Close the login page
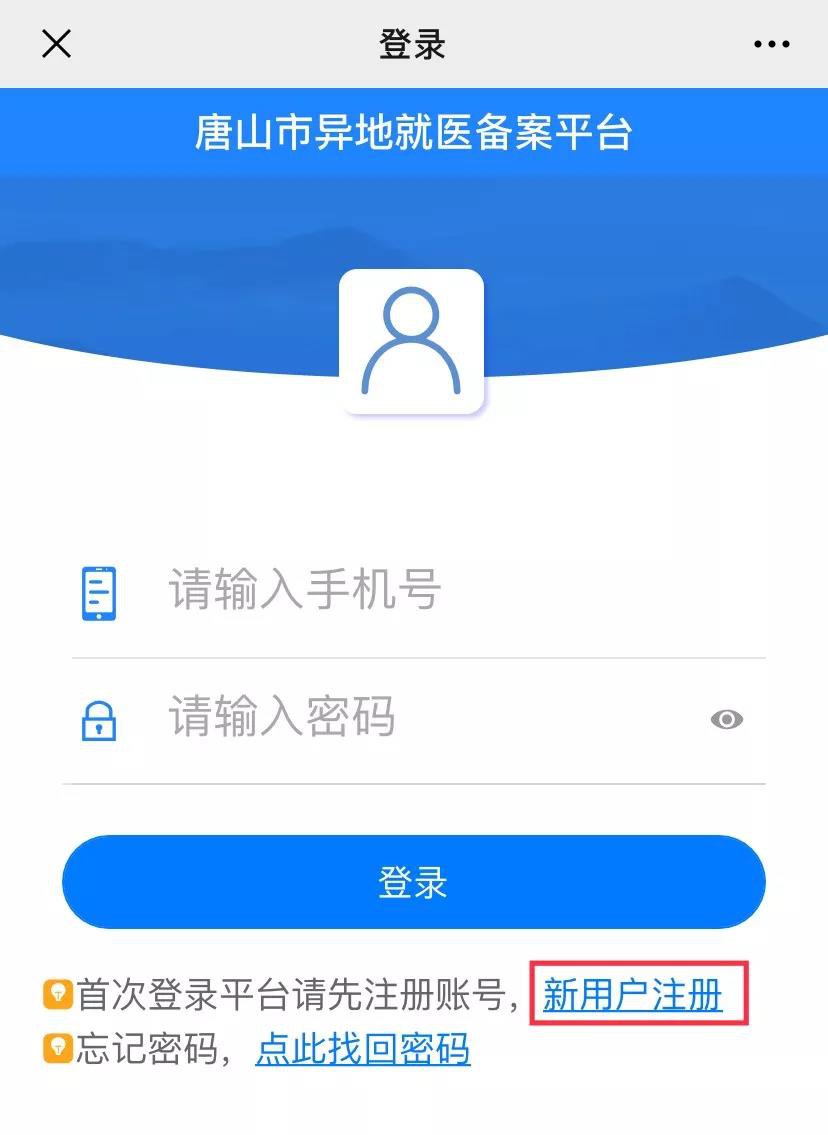Image resolution: width=828 pixels, height=1135 pixels. (56, 44)
